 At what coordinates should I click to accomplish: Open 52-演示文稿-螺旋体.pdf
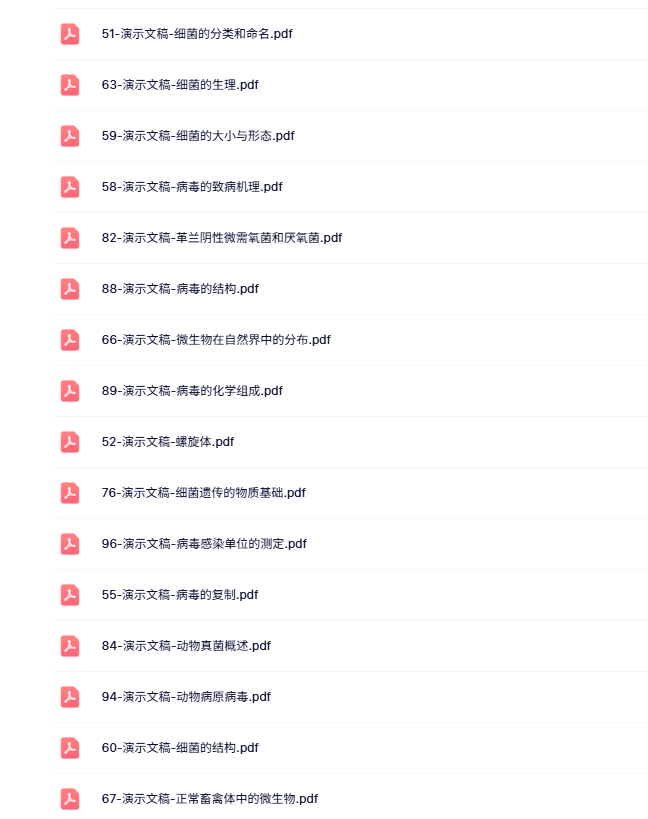coord(168,442)
